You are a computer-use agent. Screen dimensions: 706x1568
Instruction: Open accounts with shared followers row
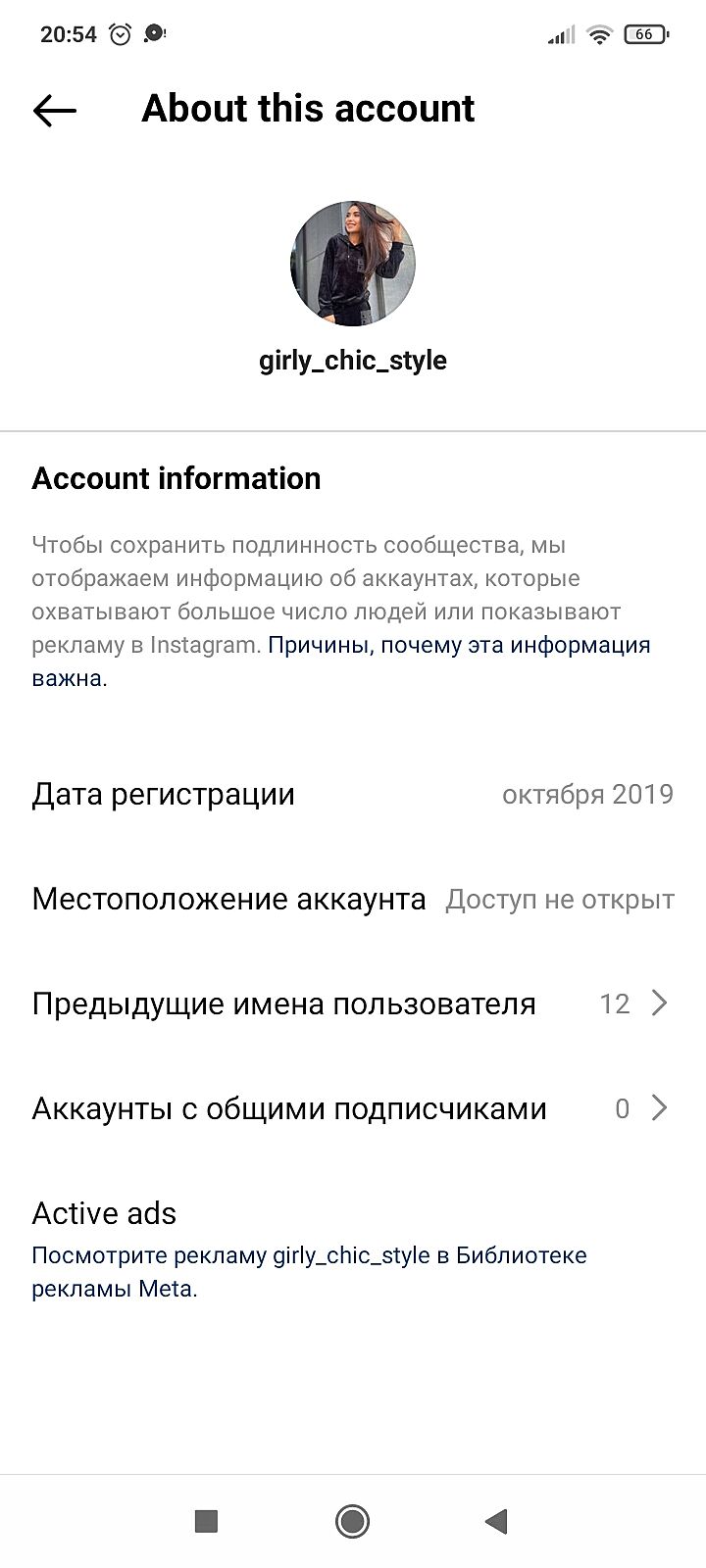[352, 1108]
